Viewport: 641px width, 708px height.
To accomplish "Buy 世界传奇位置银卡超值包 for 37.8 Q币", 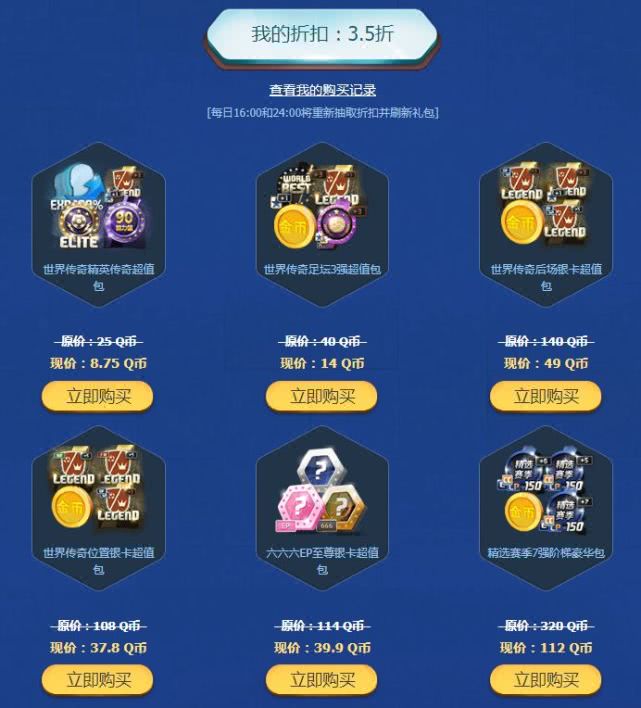I will tap(98, 680).
